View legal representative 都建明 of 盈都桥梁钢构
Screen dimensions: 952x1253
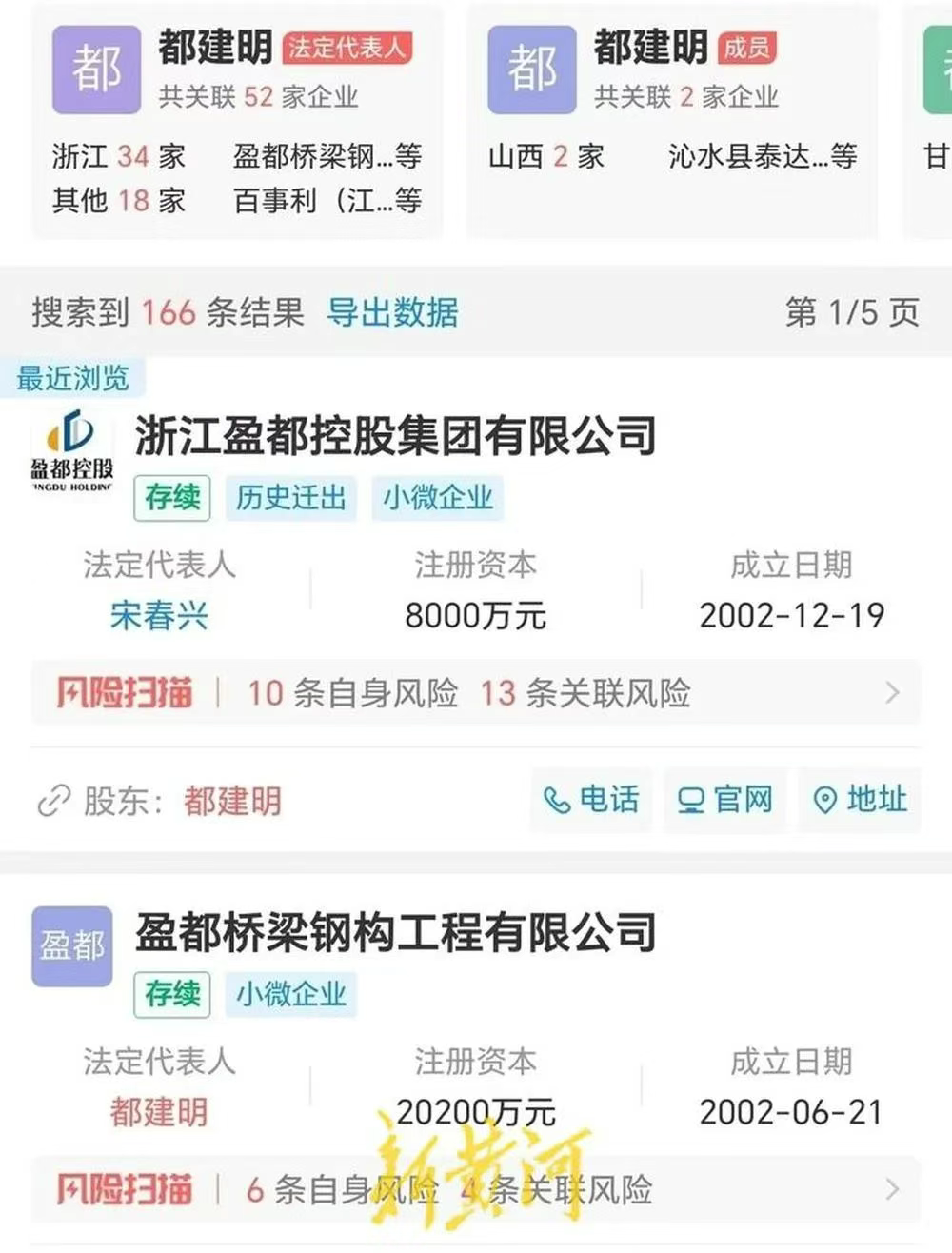158,1112
